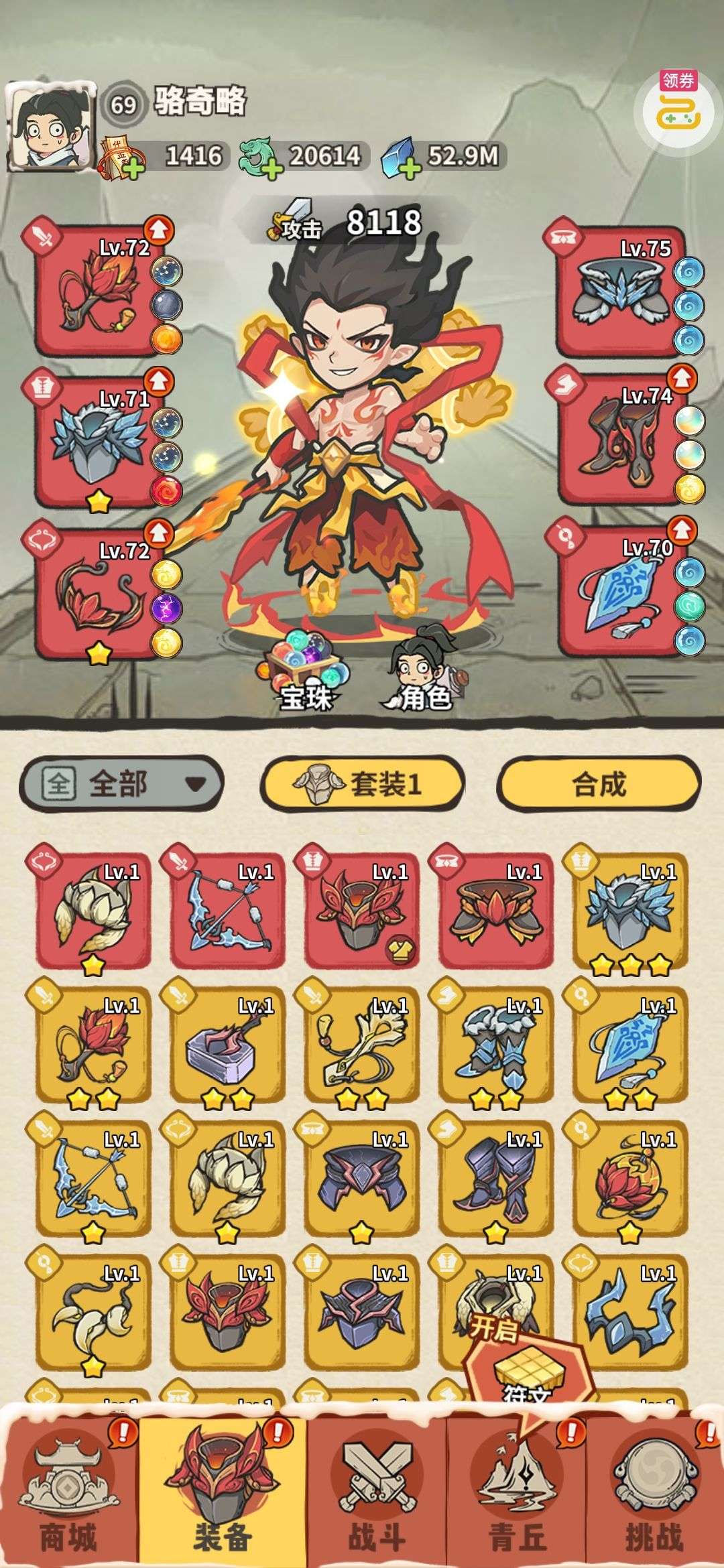Open the three-star ice helmet in inventory
This screenshot has width=724, height=1568.
(630, 913)
